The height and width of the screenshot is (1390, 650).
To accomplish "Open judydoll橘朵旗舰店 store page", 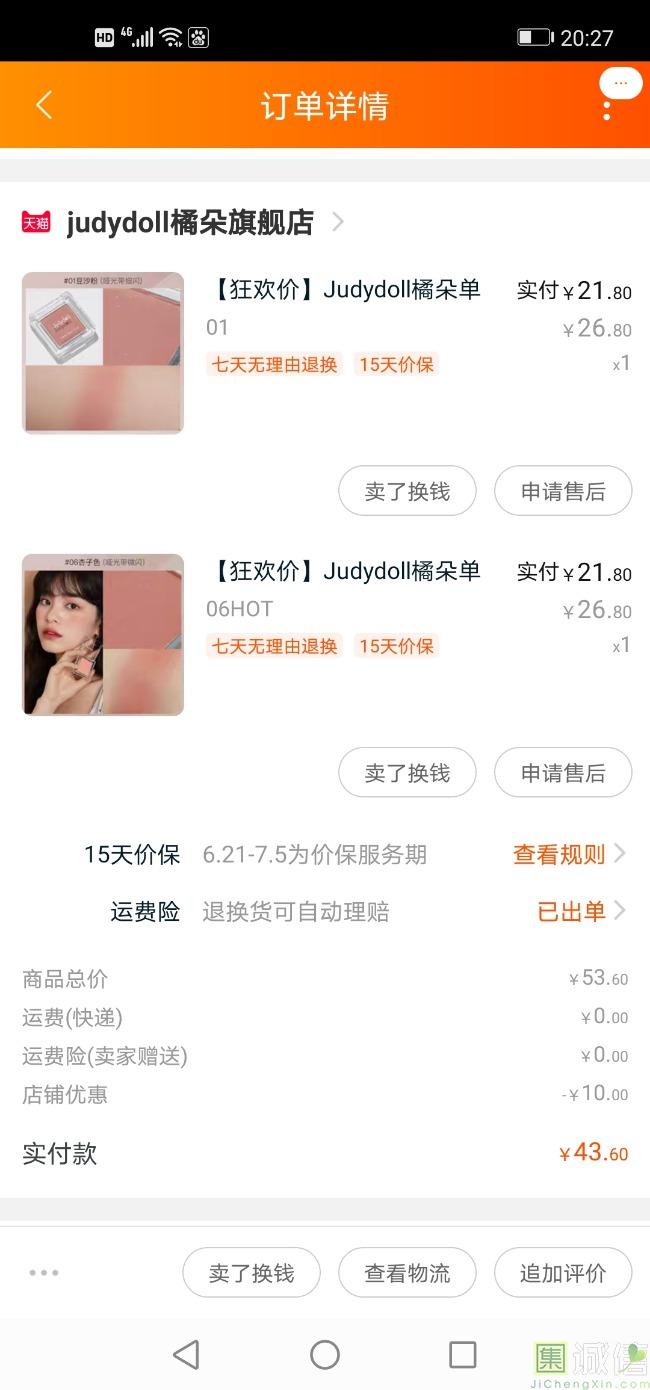I will 190,222.
